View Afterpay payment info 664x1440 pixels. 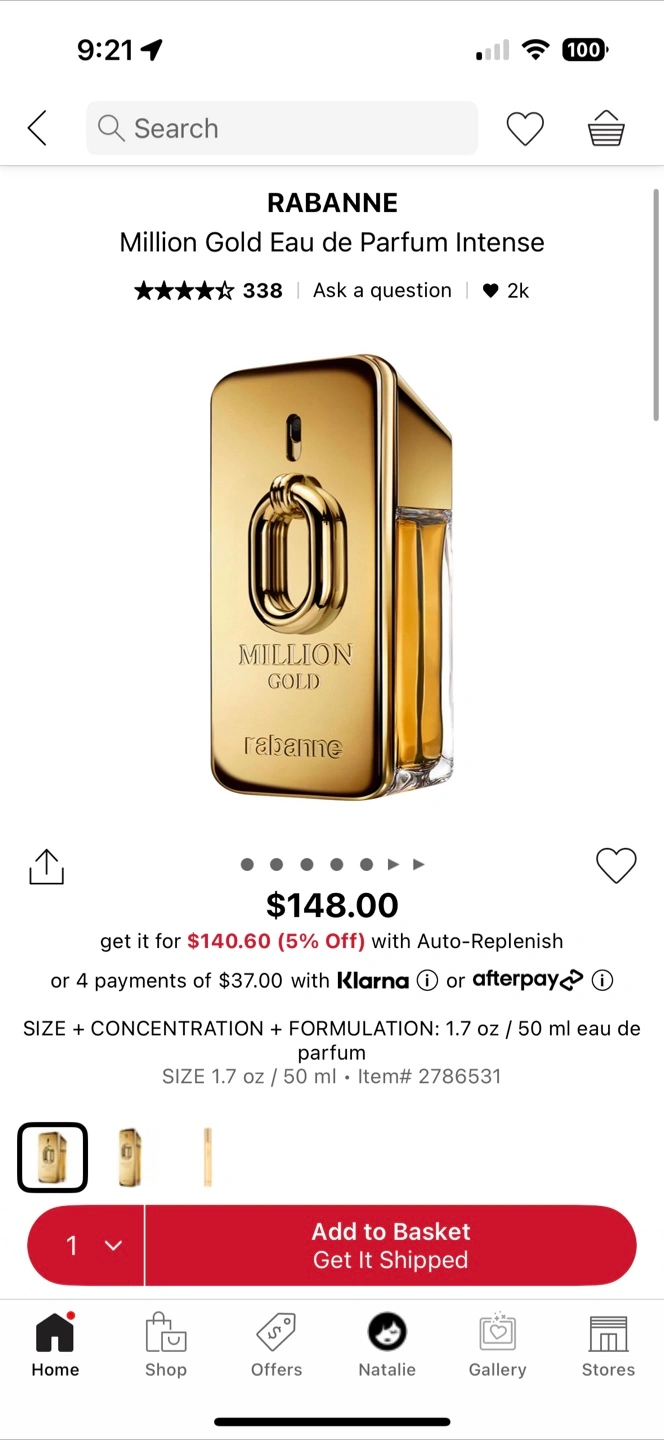(x=602, y=981)
